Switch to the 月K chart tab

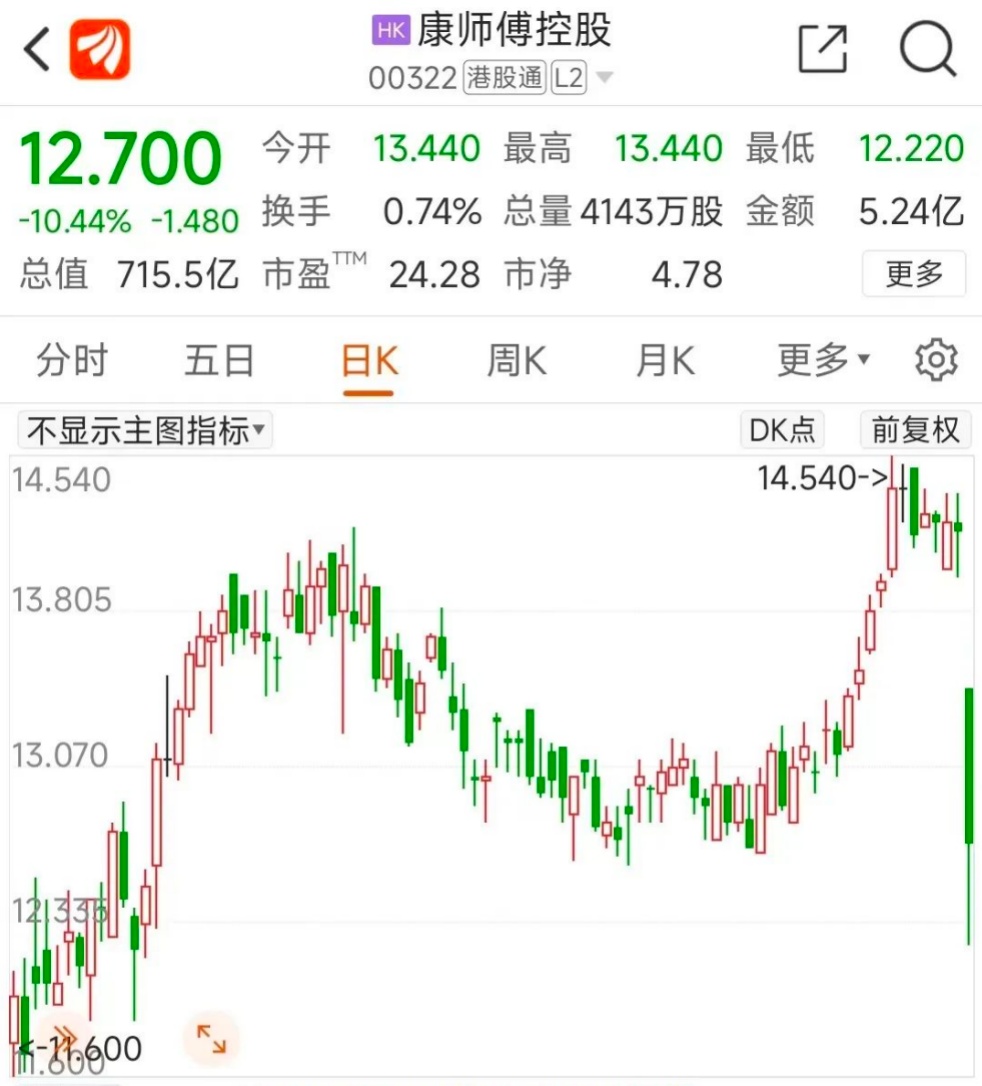coord(665,361)
